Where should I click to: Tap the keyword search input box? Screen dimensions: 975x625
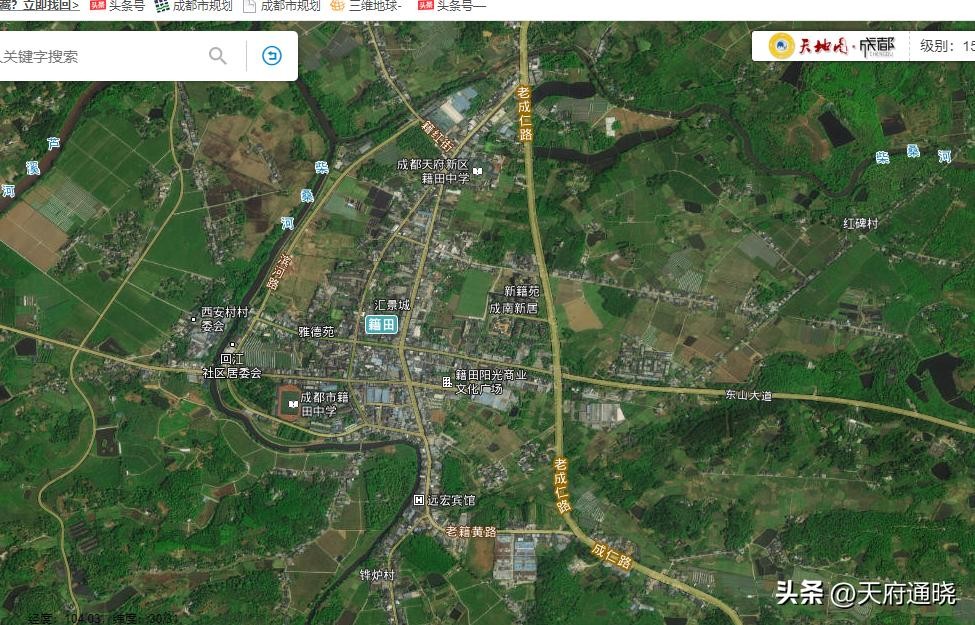coord(100,57)
